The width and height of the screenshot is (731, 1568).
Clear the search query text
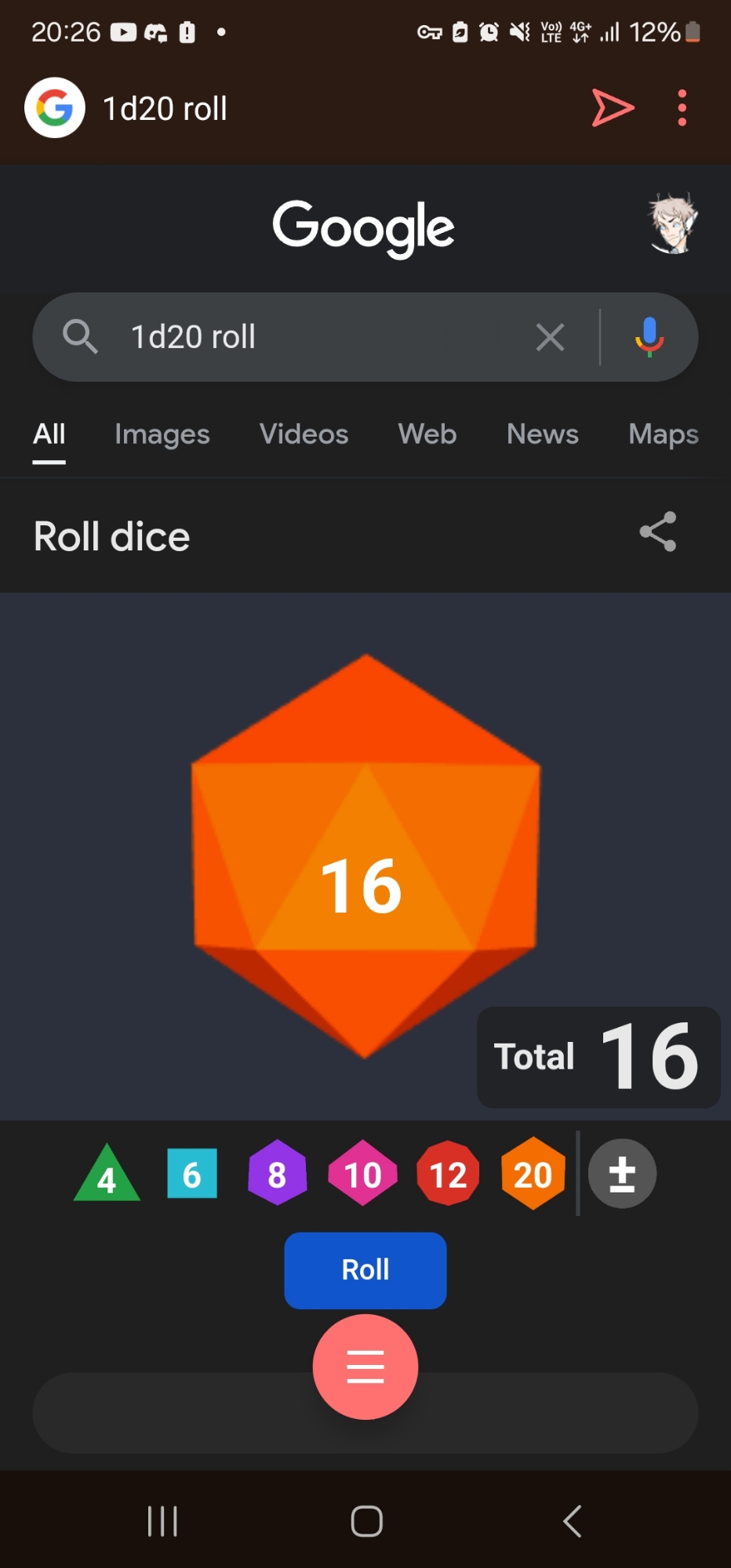[x=550, y=337]
